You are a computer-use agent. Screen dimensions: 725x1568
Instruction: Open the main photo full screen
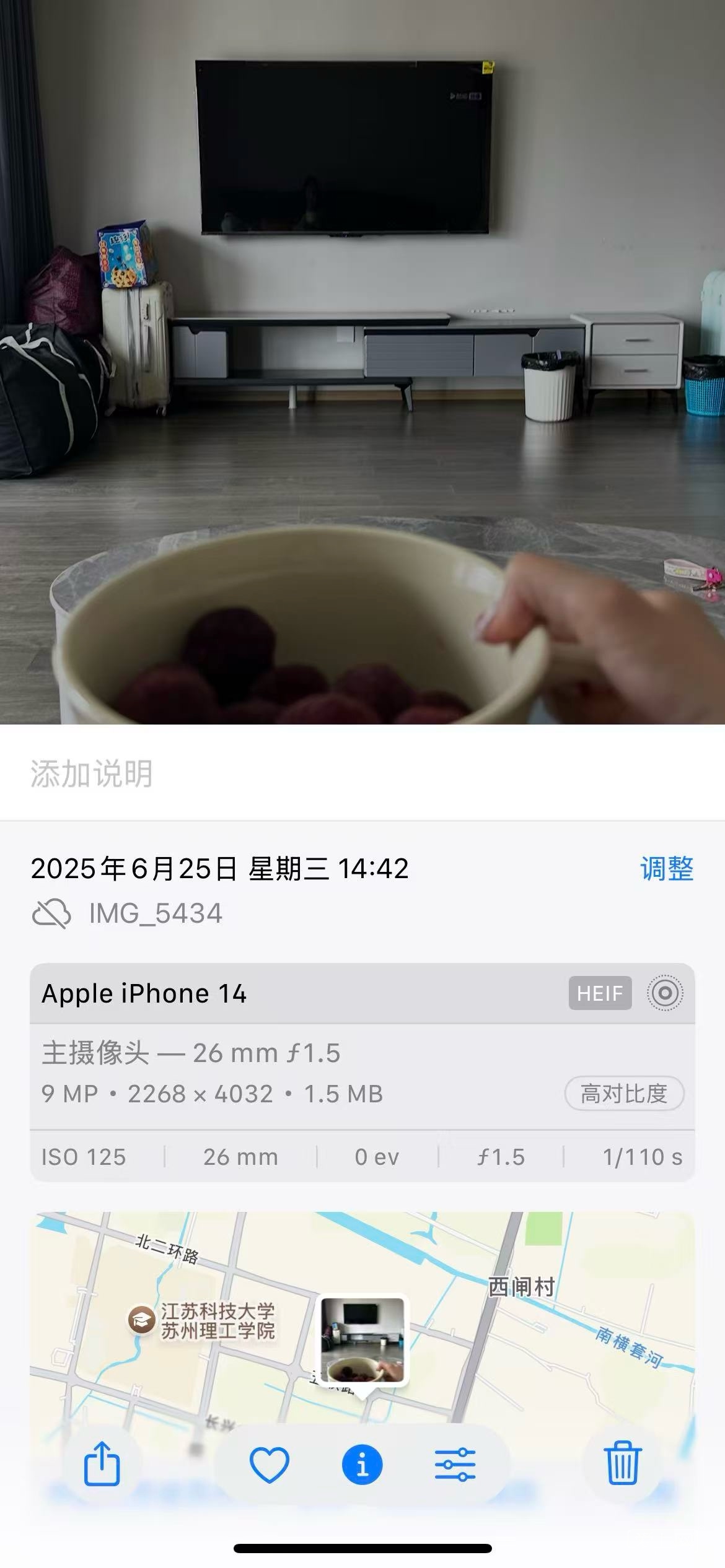tap(362, 362)
